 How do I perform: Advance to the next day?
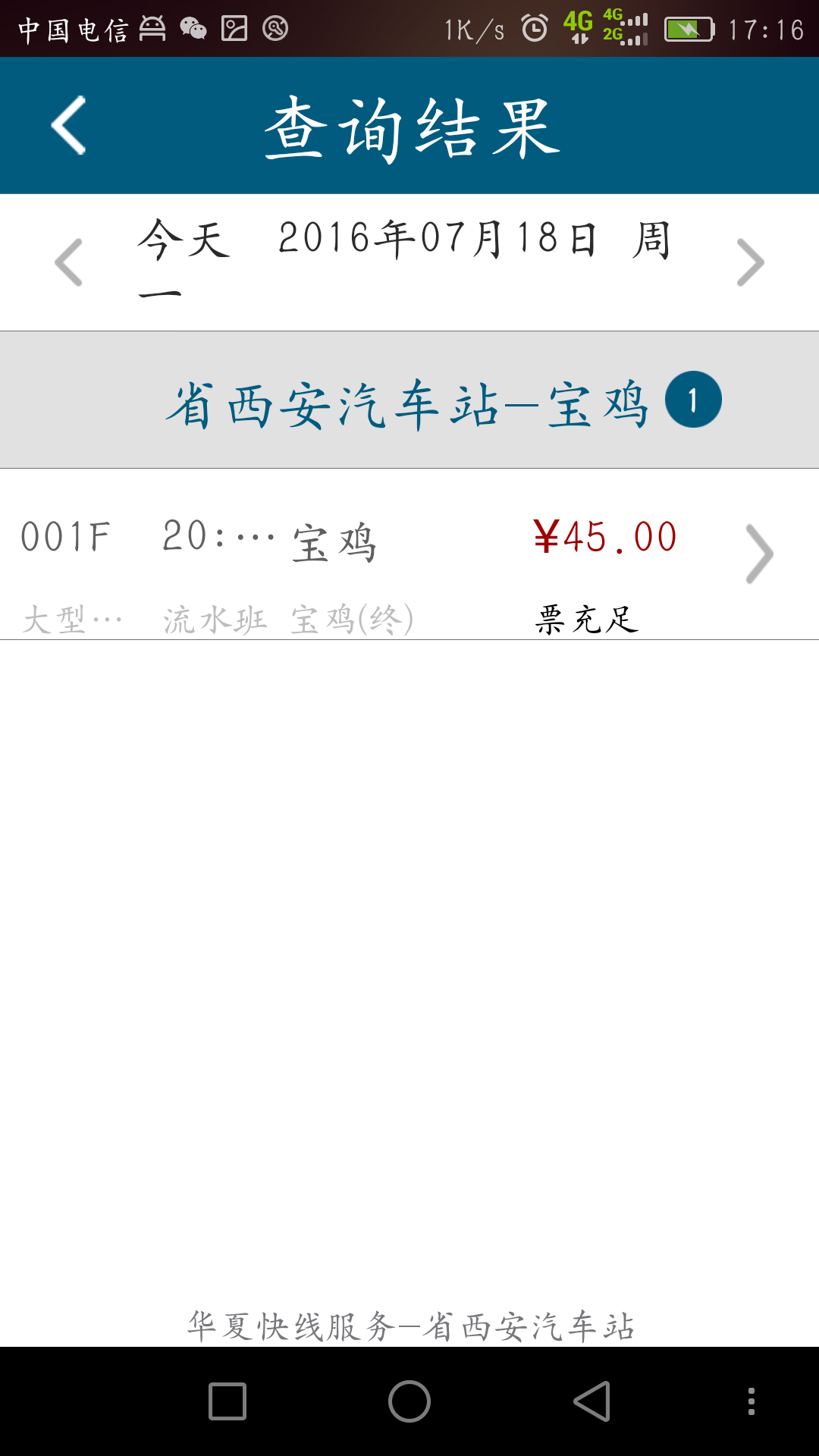tap(750, 262)
